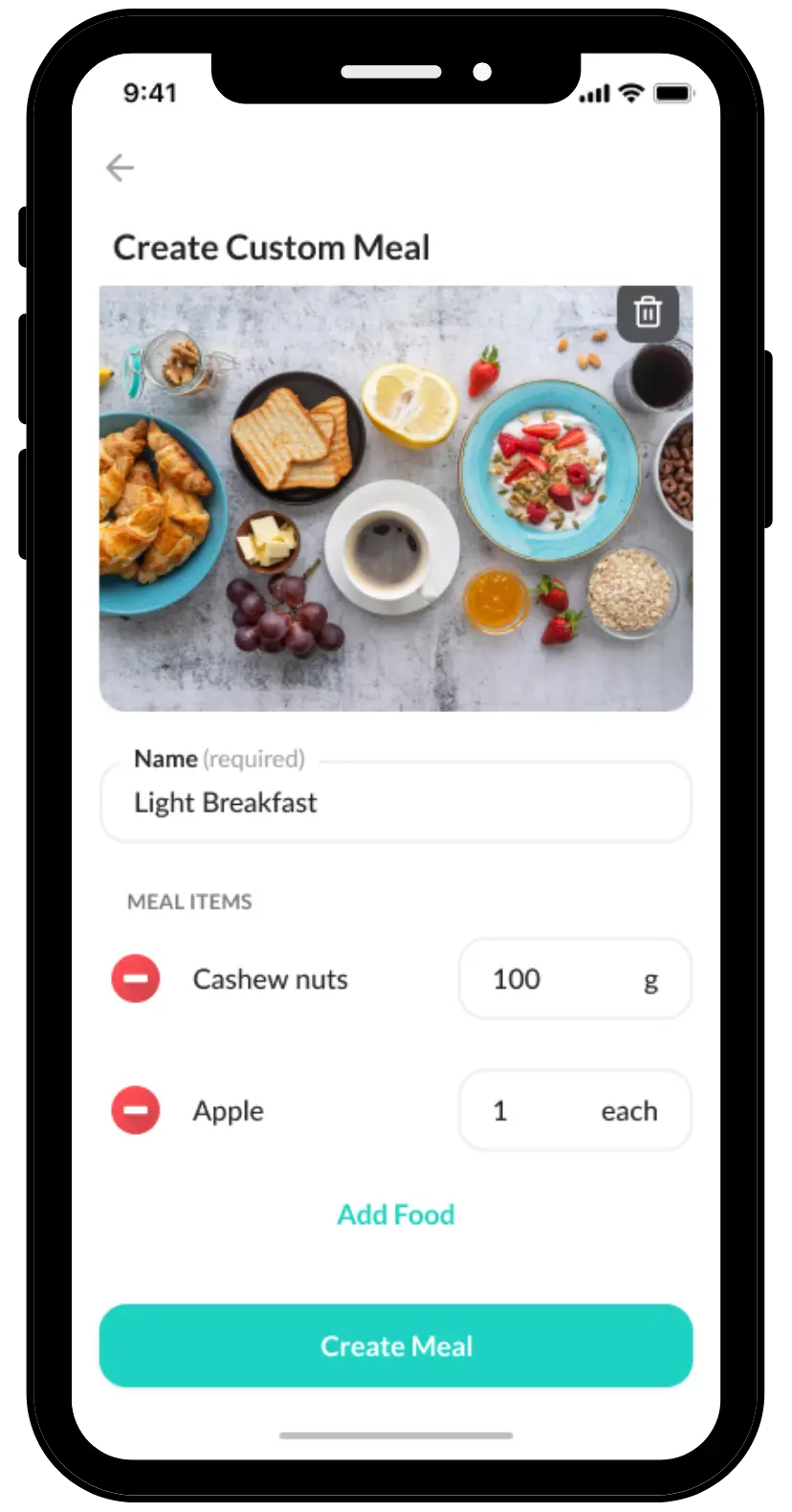
Task: Open the unit selector showing 'g'
Action: [x=650, y=979]
